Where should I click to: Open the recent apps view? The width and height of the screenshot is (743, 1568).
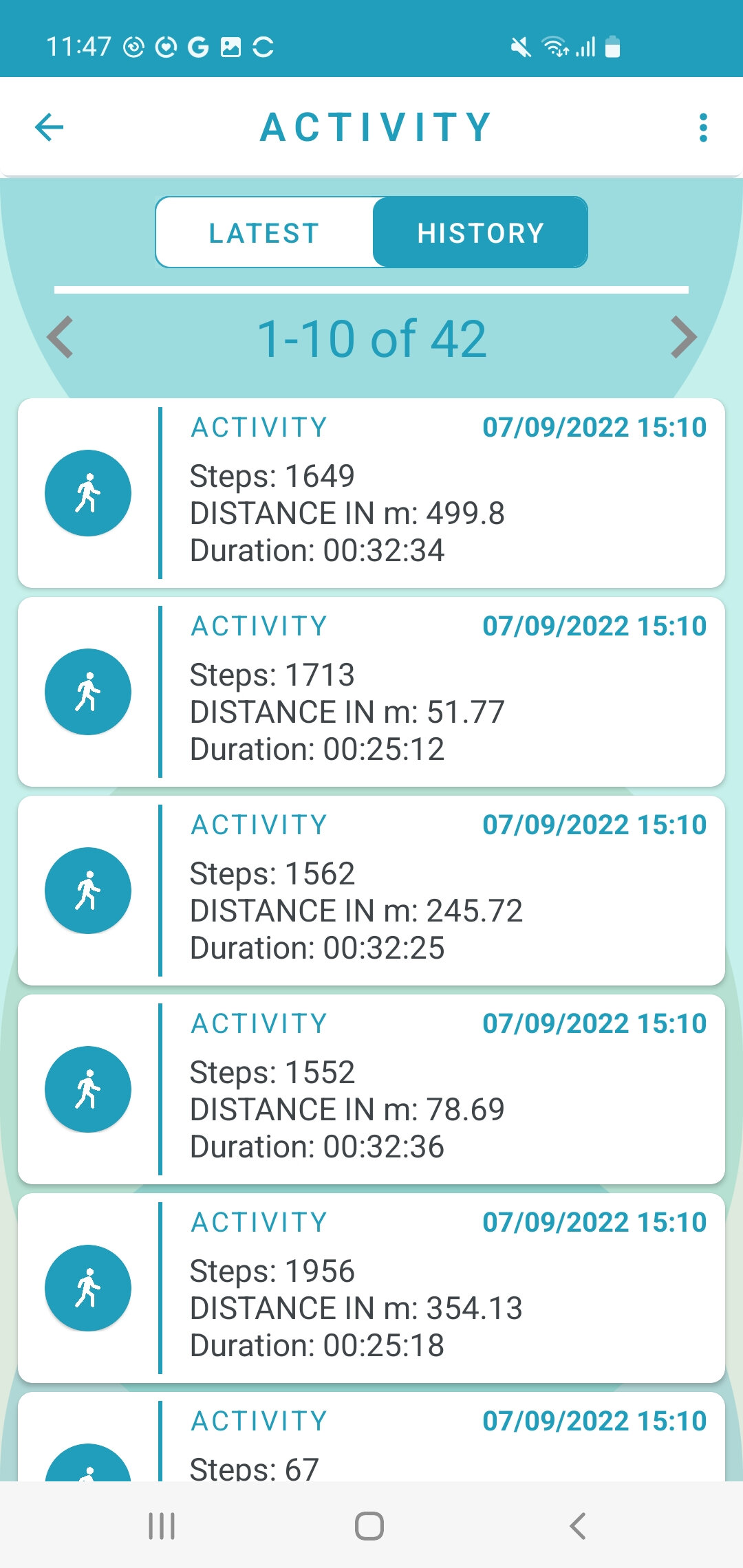tap(162, 1526)
